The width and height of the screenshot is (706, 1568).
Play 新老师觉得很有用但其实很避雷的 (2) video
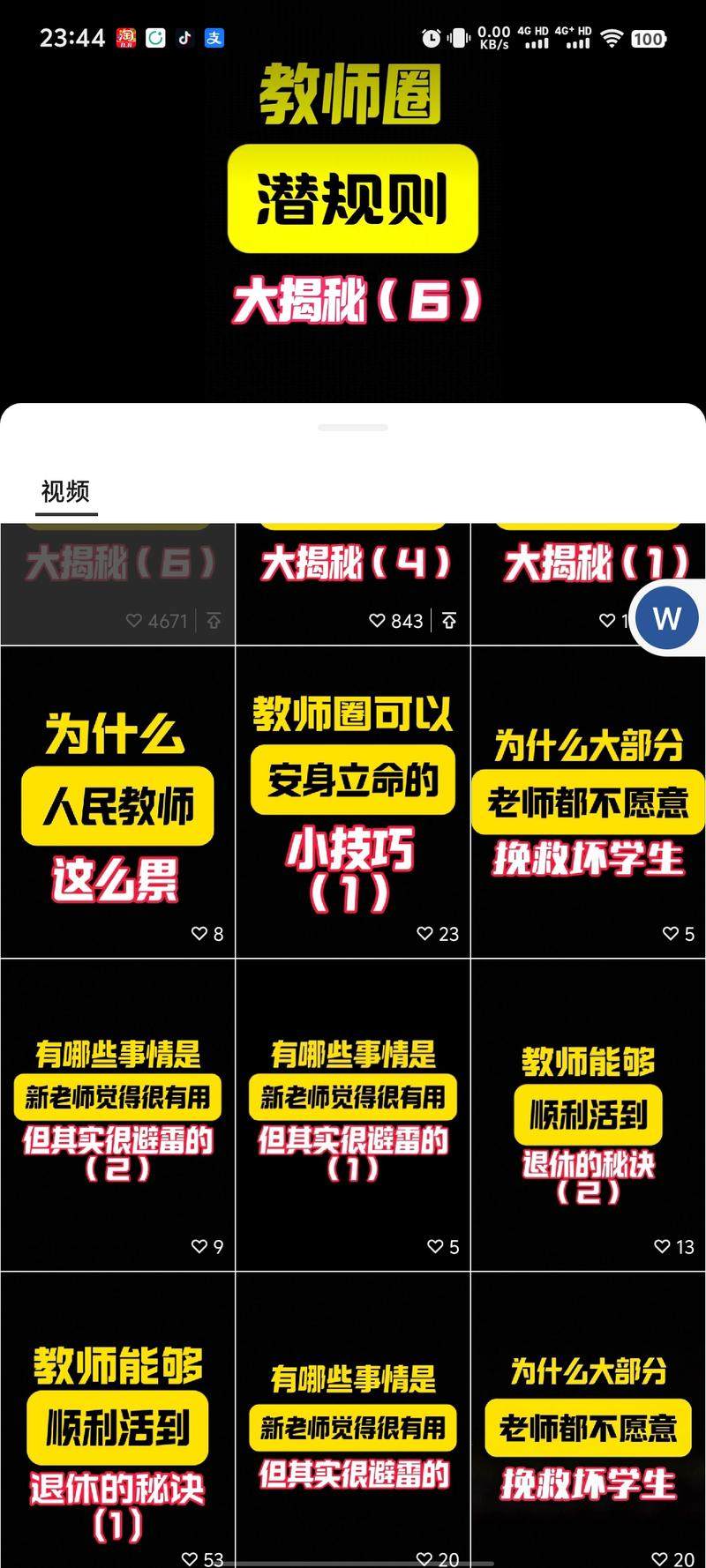click(x=117, y=1116)
